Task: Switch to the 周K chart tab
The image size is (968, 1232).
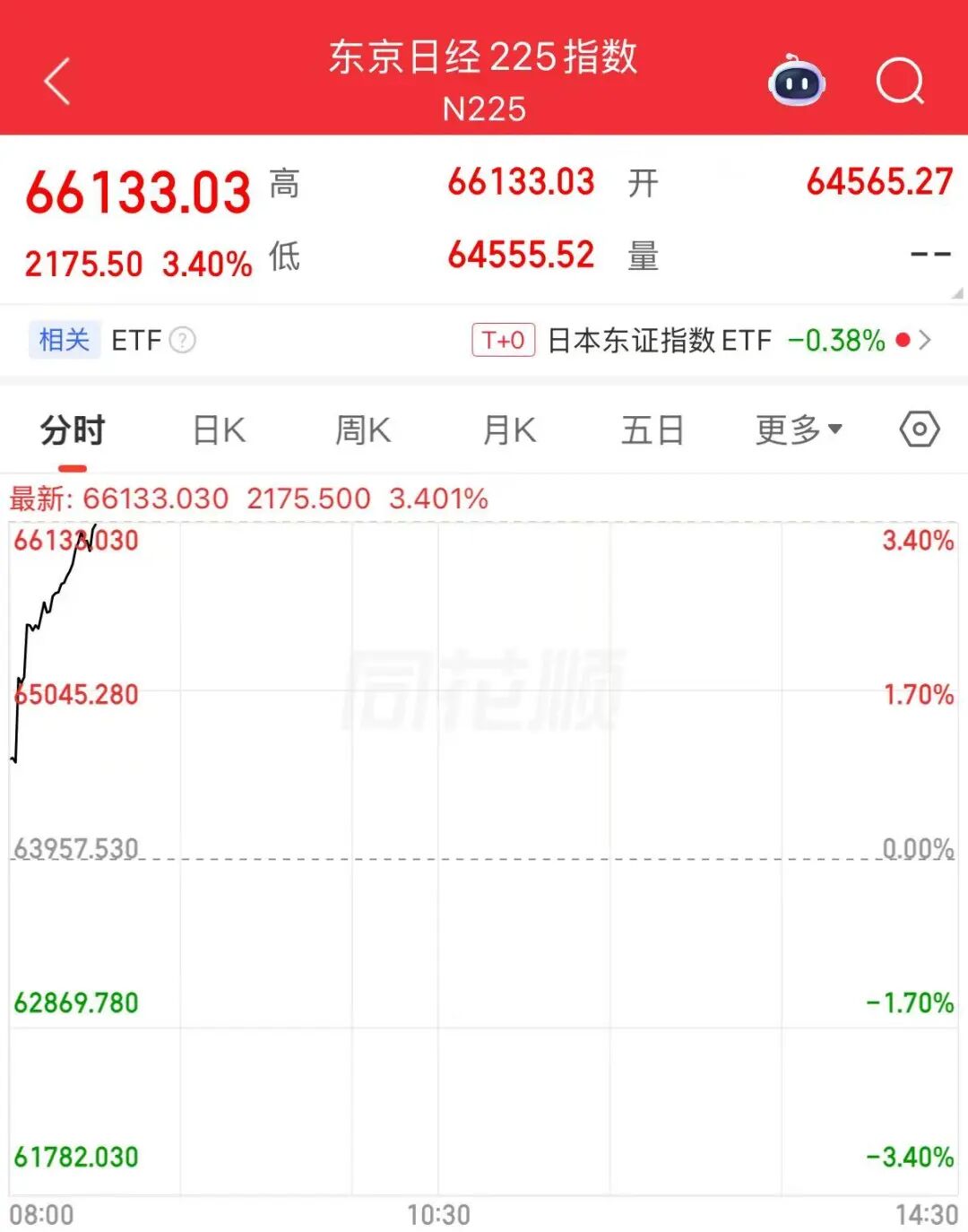Action: click(x=363, y=430)
